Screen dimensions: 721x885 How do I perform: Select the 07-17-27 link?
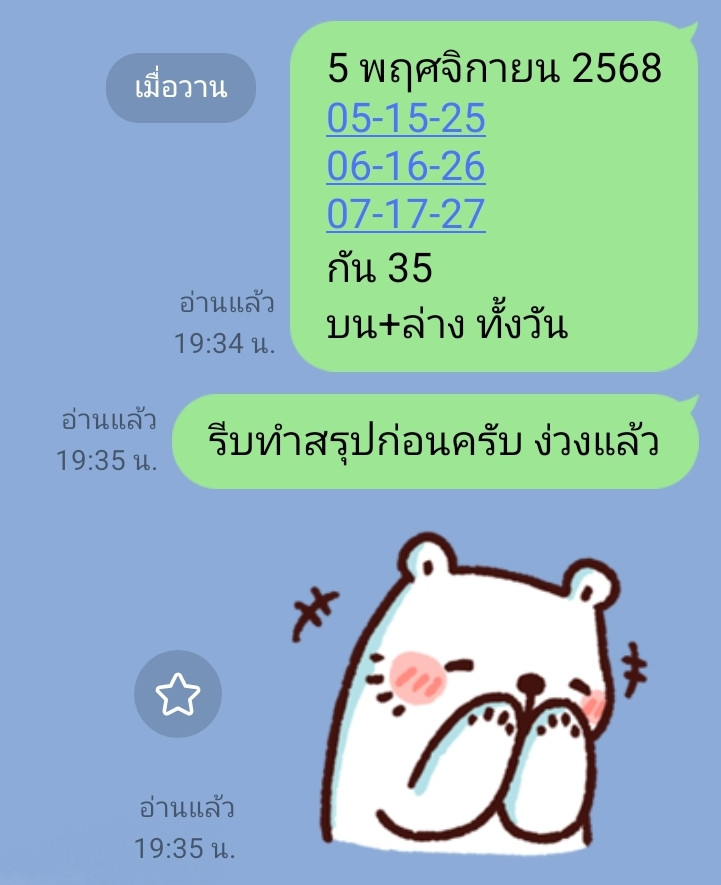click(406, 214)
